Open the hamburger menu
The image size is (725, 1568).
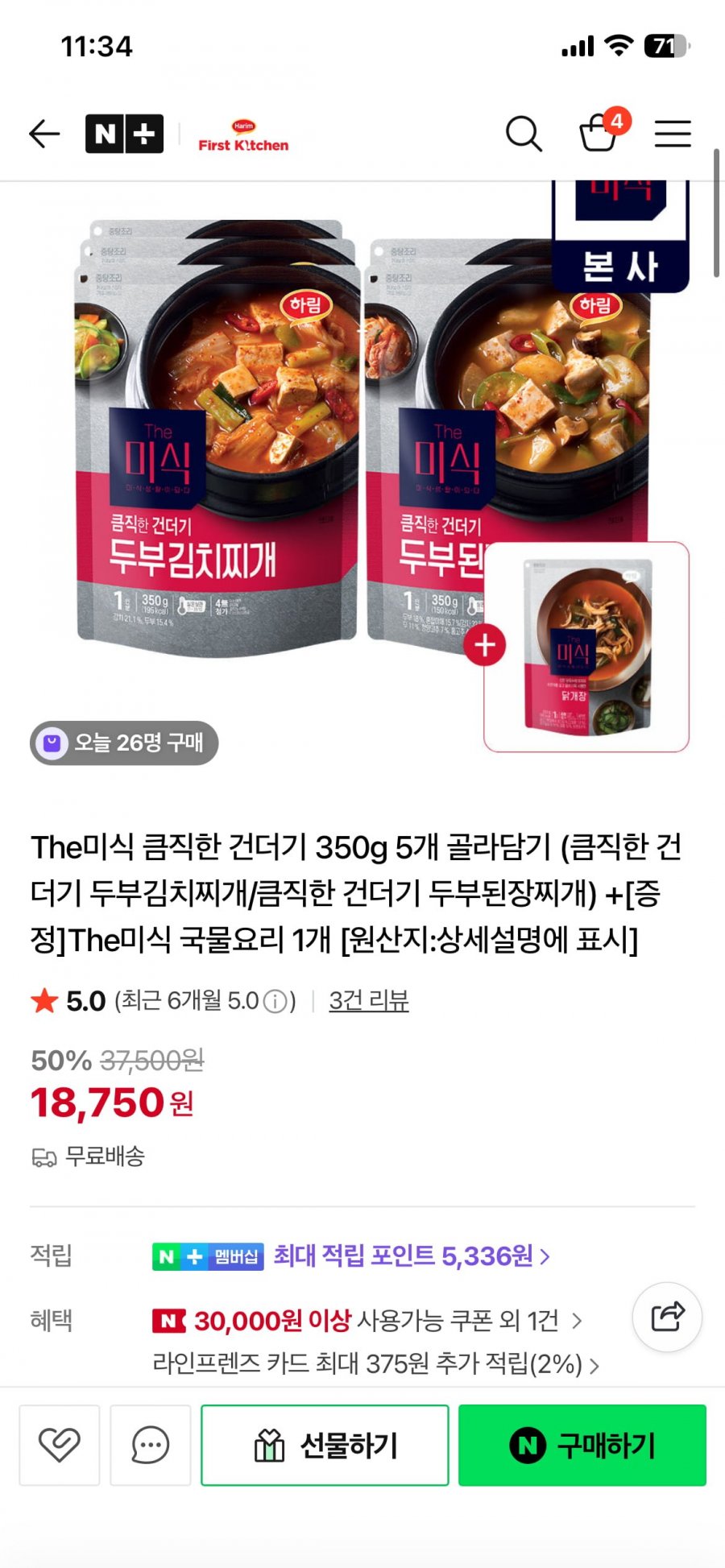pyautogui.click(x=672, y=134)
